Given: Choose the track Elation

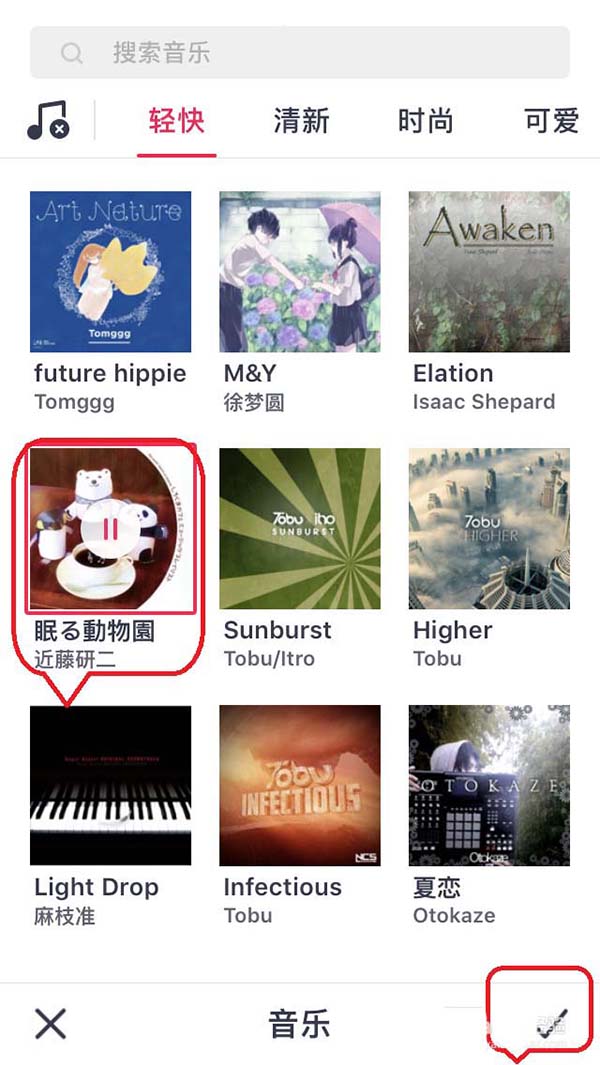Looking at the screenshot, I should click(489, 272).
